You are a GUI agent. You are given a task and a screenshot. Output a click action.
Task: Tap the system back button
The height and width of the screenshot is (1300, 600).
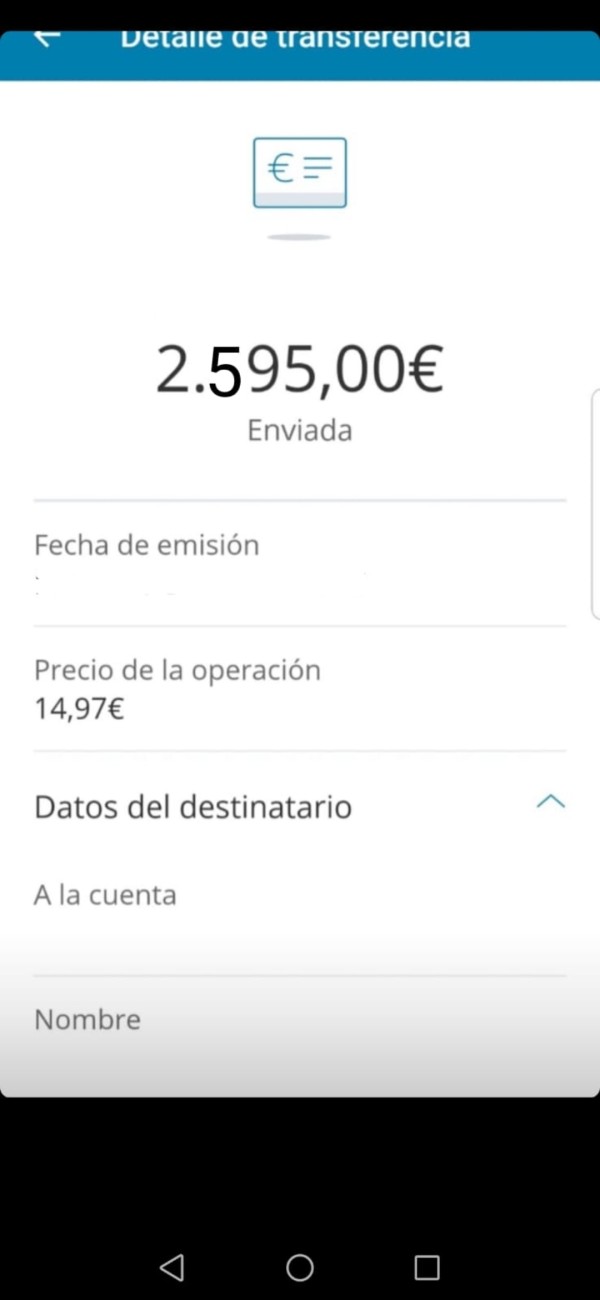[172, 1268]
